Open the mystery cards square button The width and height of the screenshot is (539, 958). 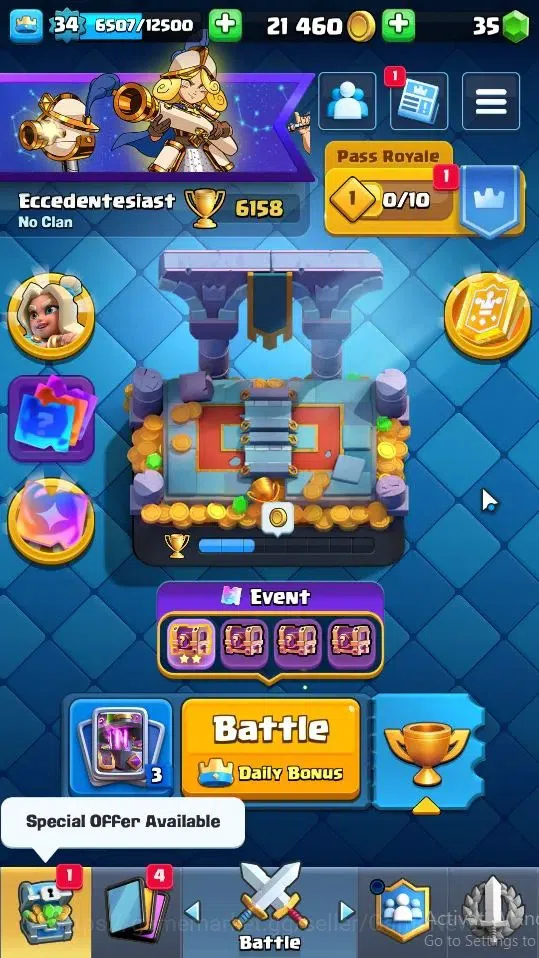click(x=51, y=419)
